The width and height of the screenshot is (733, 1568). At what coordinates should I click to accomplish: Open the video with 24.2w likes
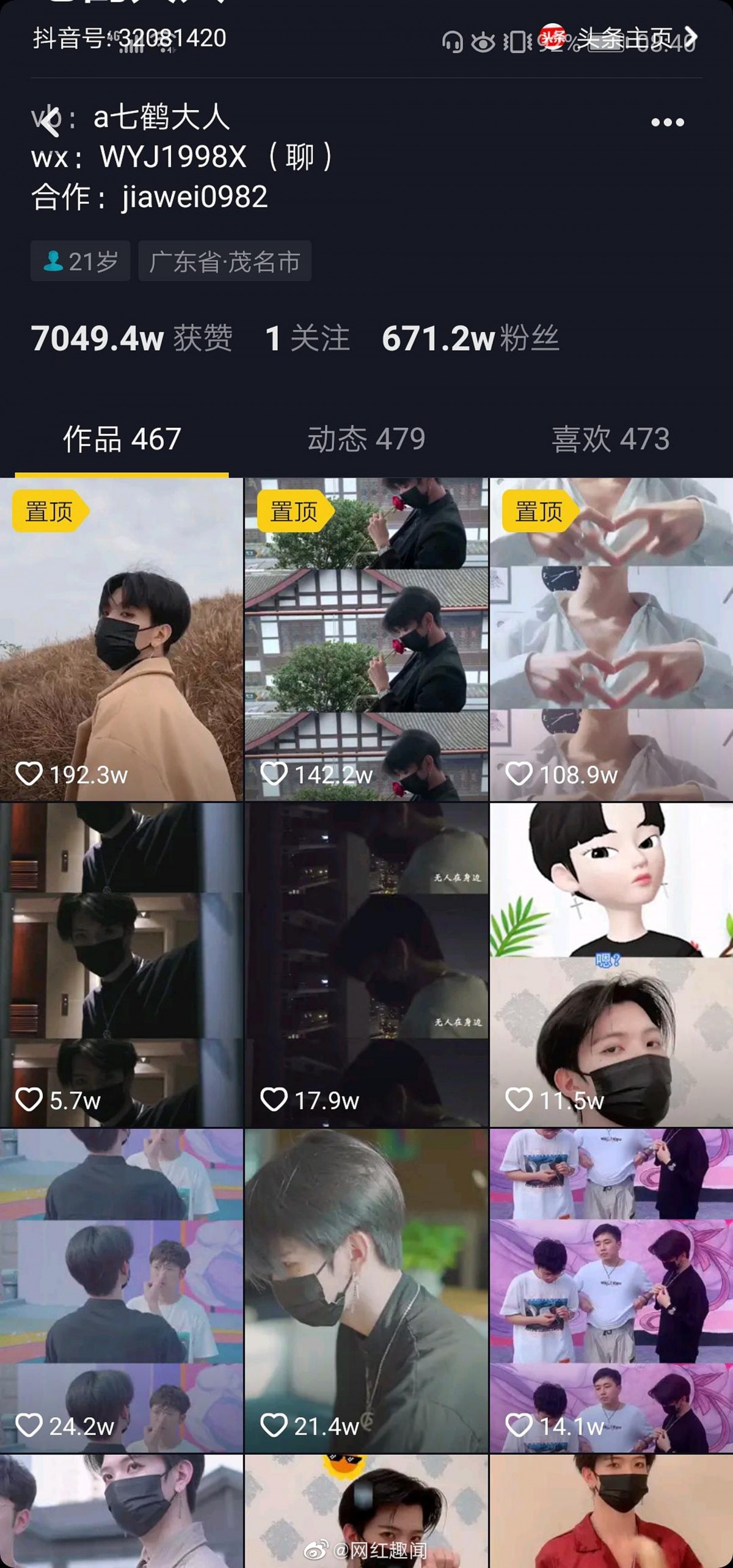(122, 1290)
